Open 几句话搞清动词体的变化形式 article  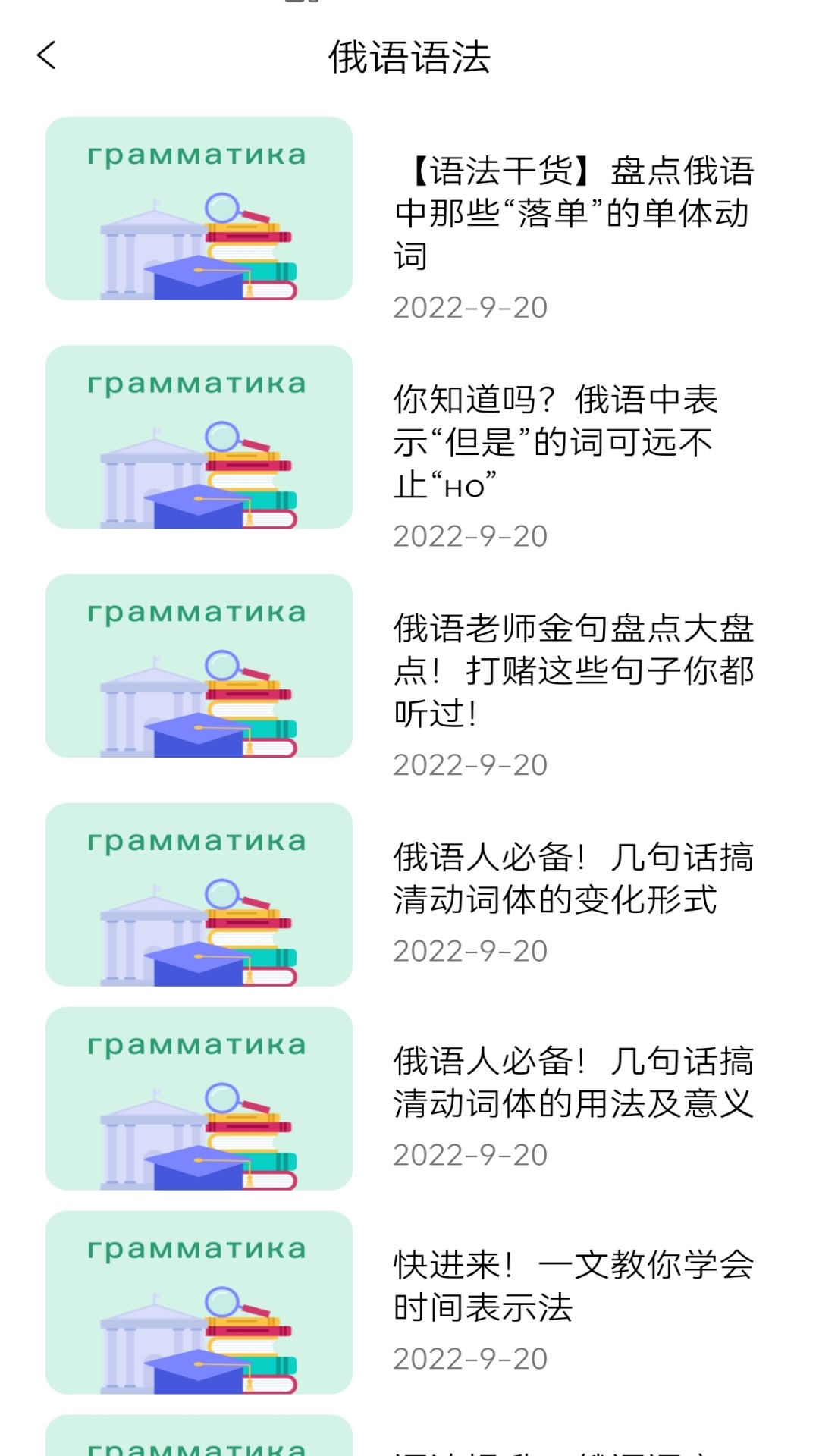(574, 882)
